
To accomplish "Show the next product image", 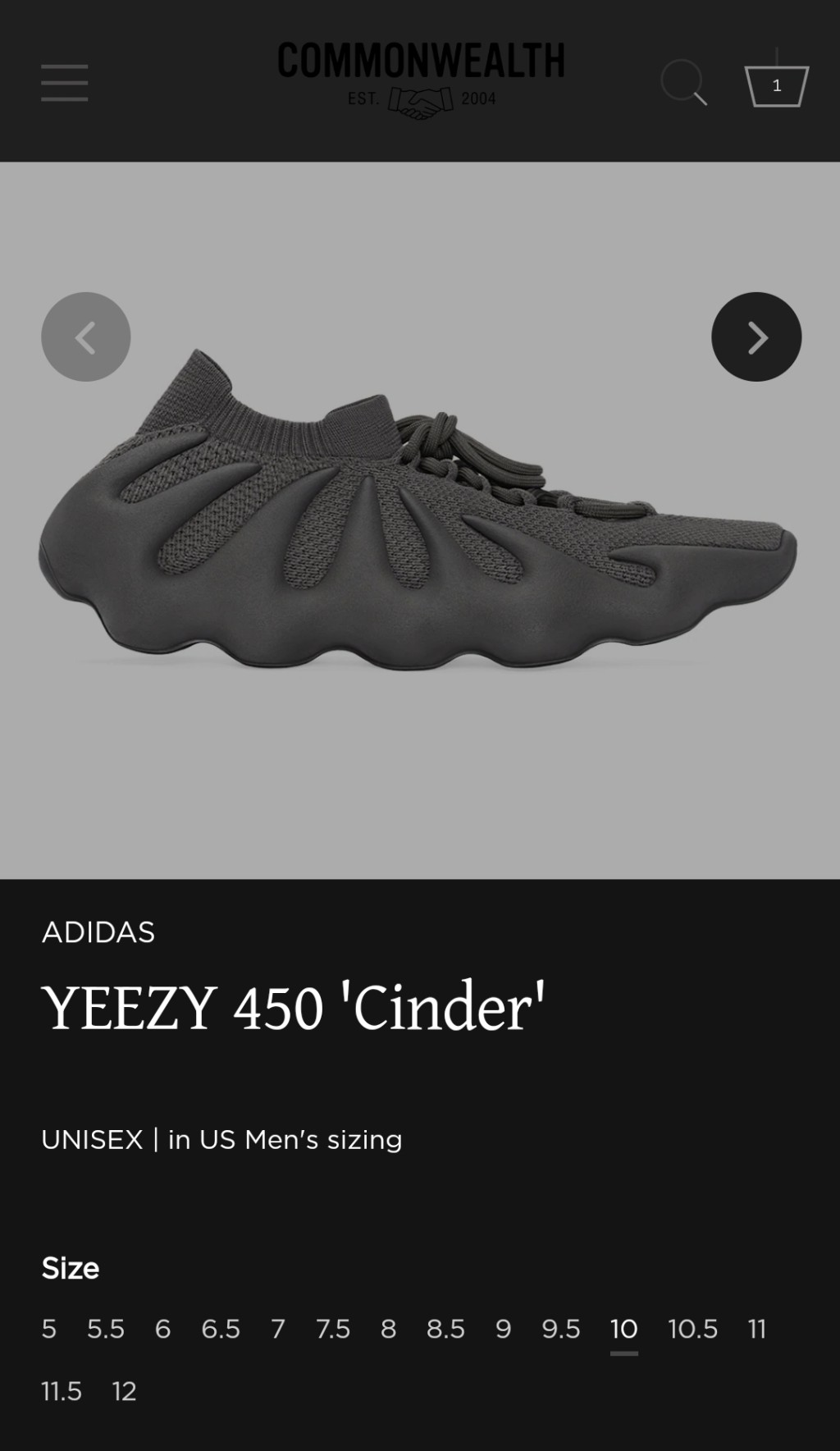I will (x=756, y=336).
